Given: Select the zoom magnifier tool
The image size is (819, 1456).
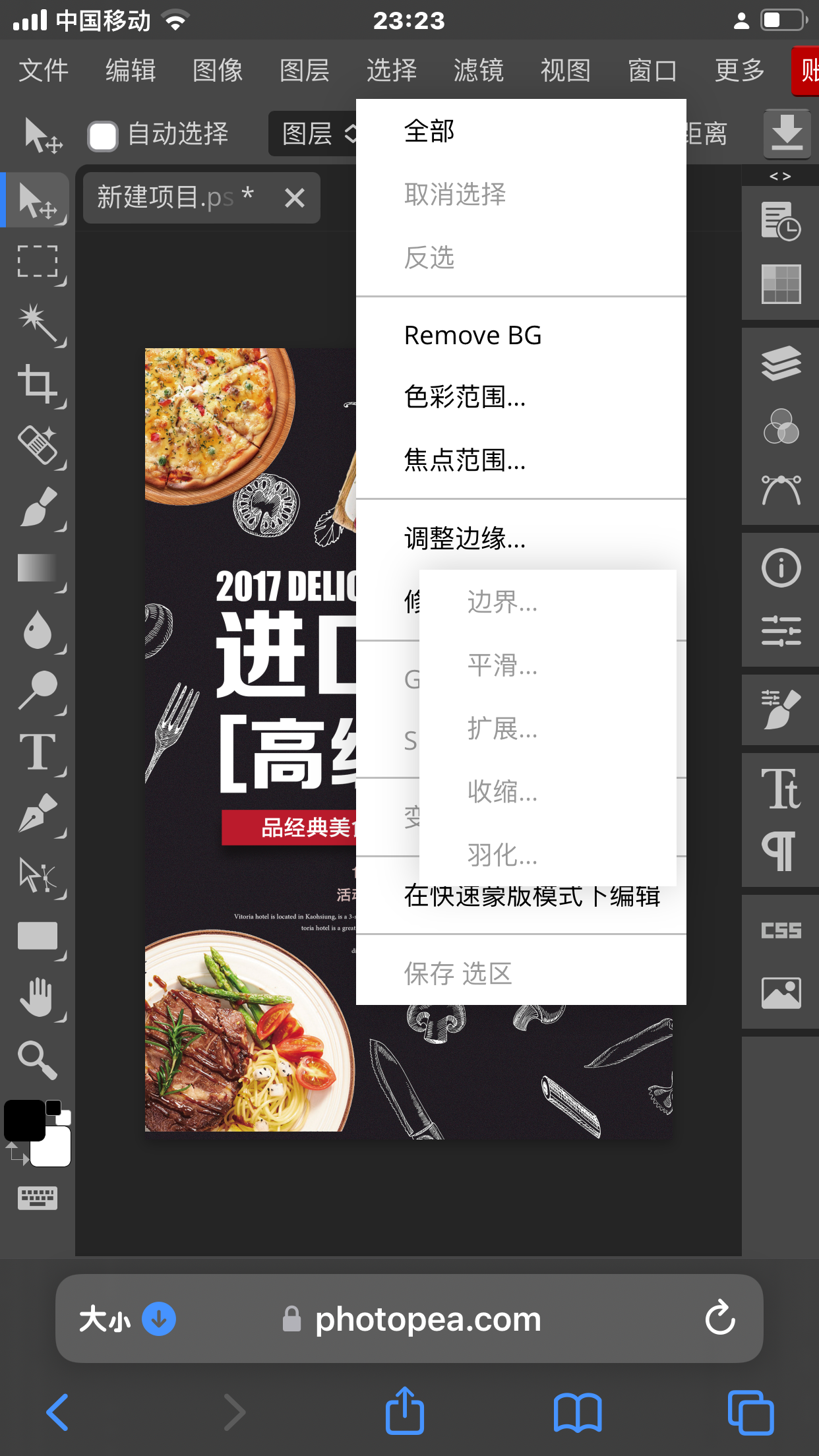Looking at the screenshot, I should (x=38, y=1059).
